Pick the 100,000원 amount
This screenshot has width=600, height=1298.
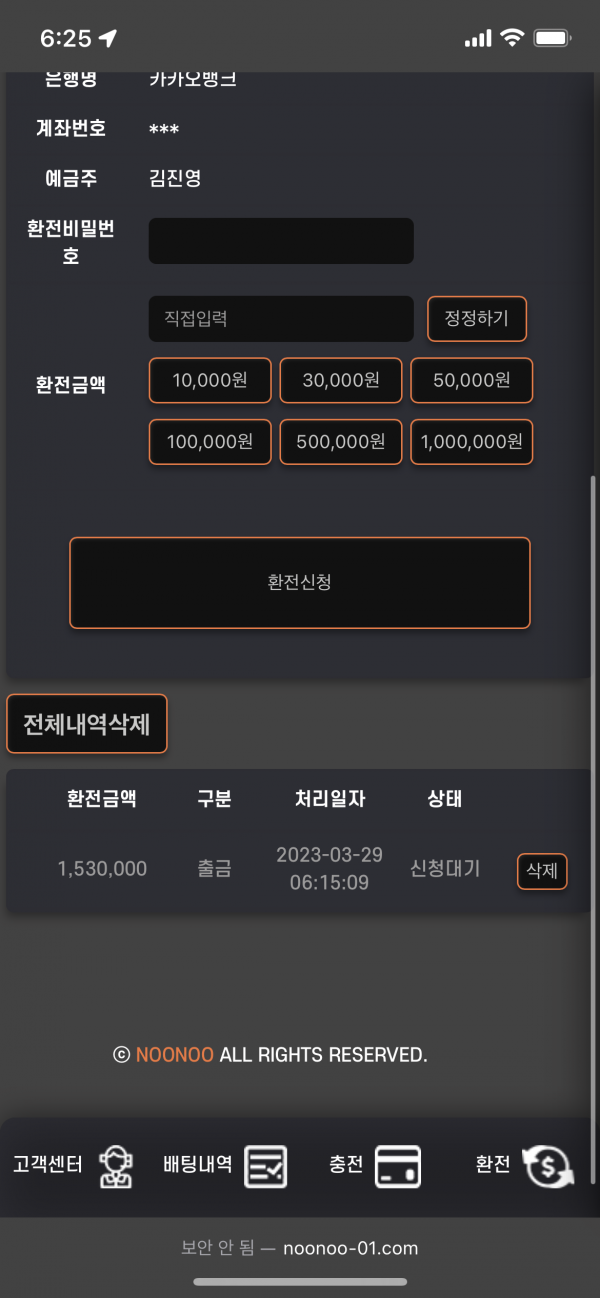click(210, 442)
